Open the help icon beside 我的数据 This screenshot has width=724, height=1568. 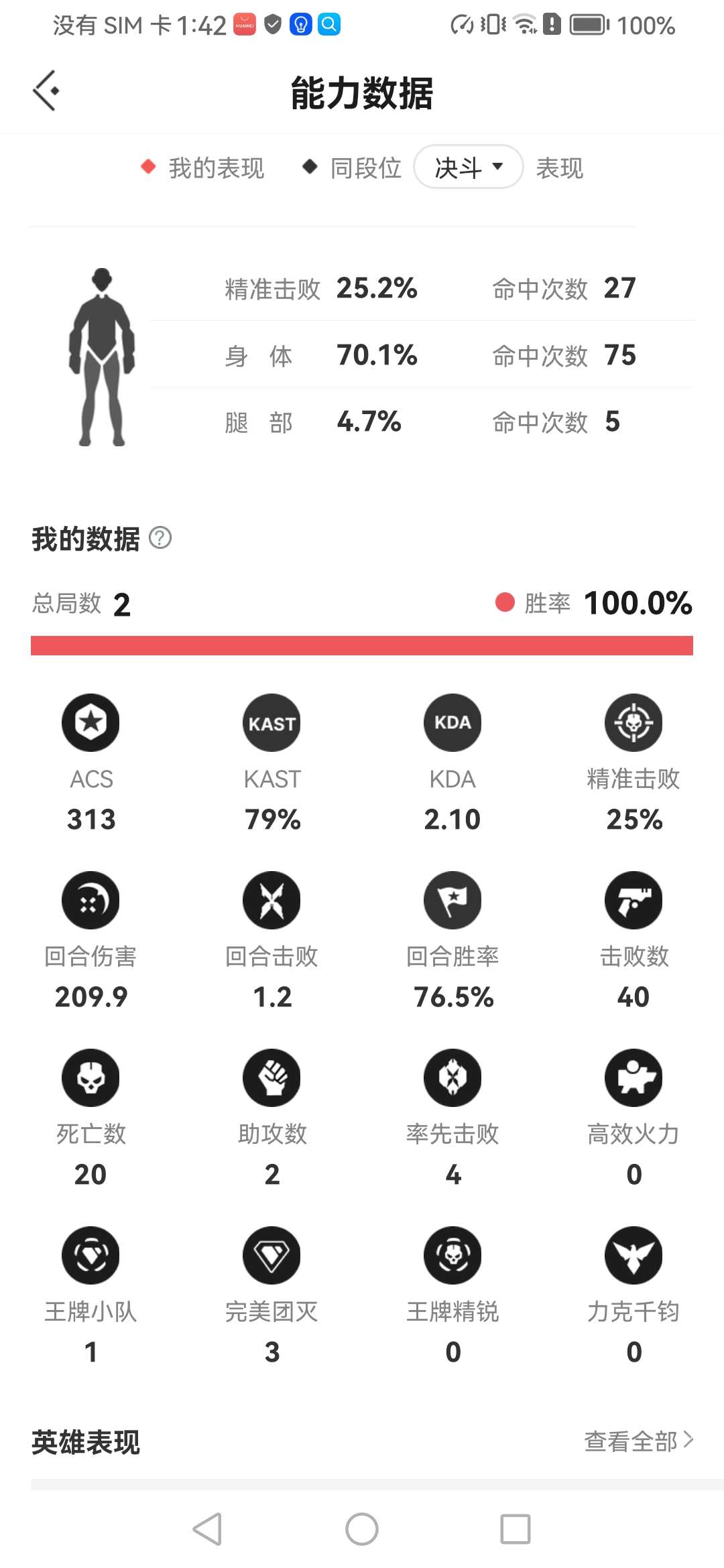(160, 538)
